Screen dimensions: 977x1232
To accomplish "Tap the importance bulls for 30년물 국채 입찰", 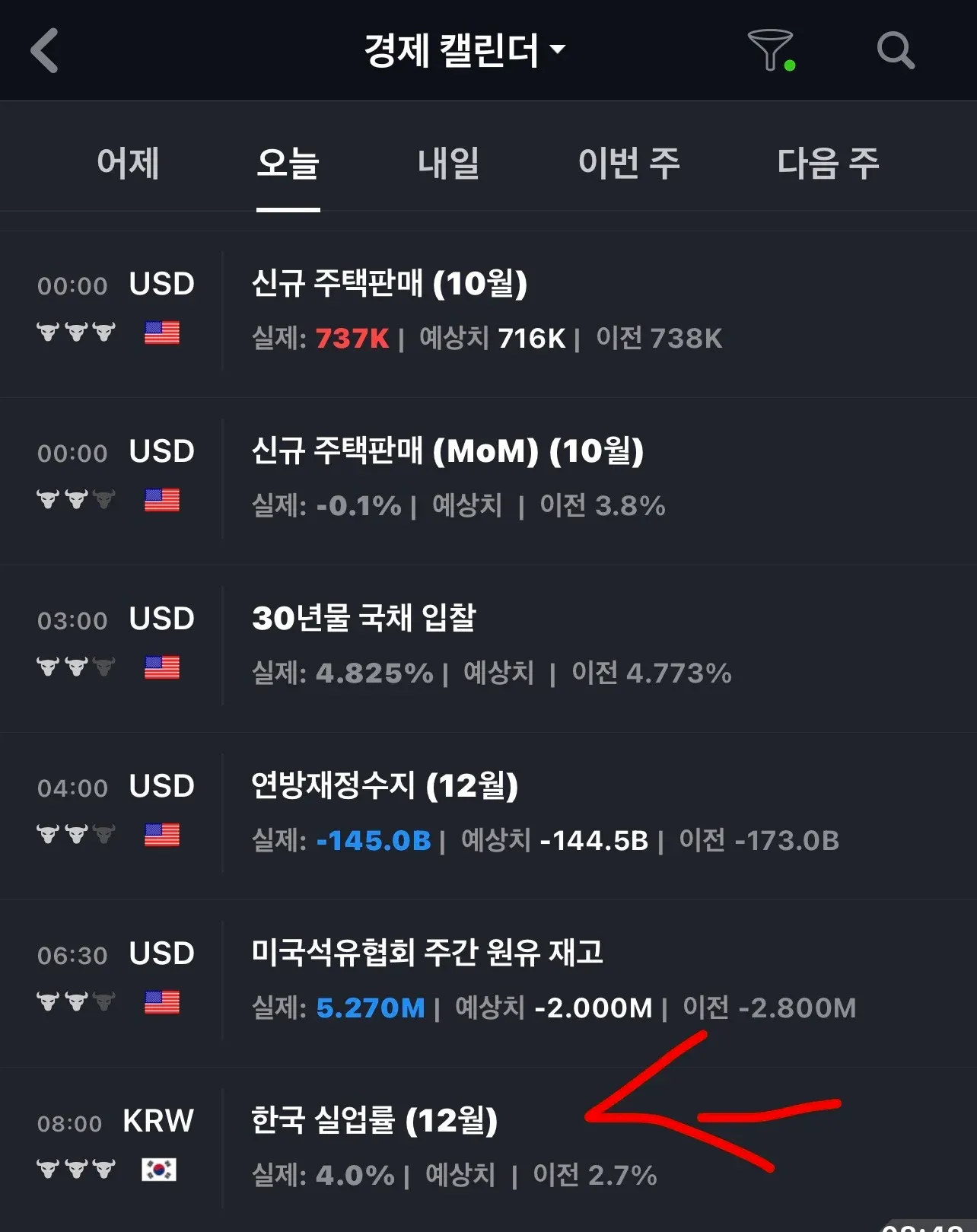I will tap(75, 667).
